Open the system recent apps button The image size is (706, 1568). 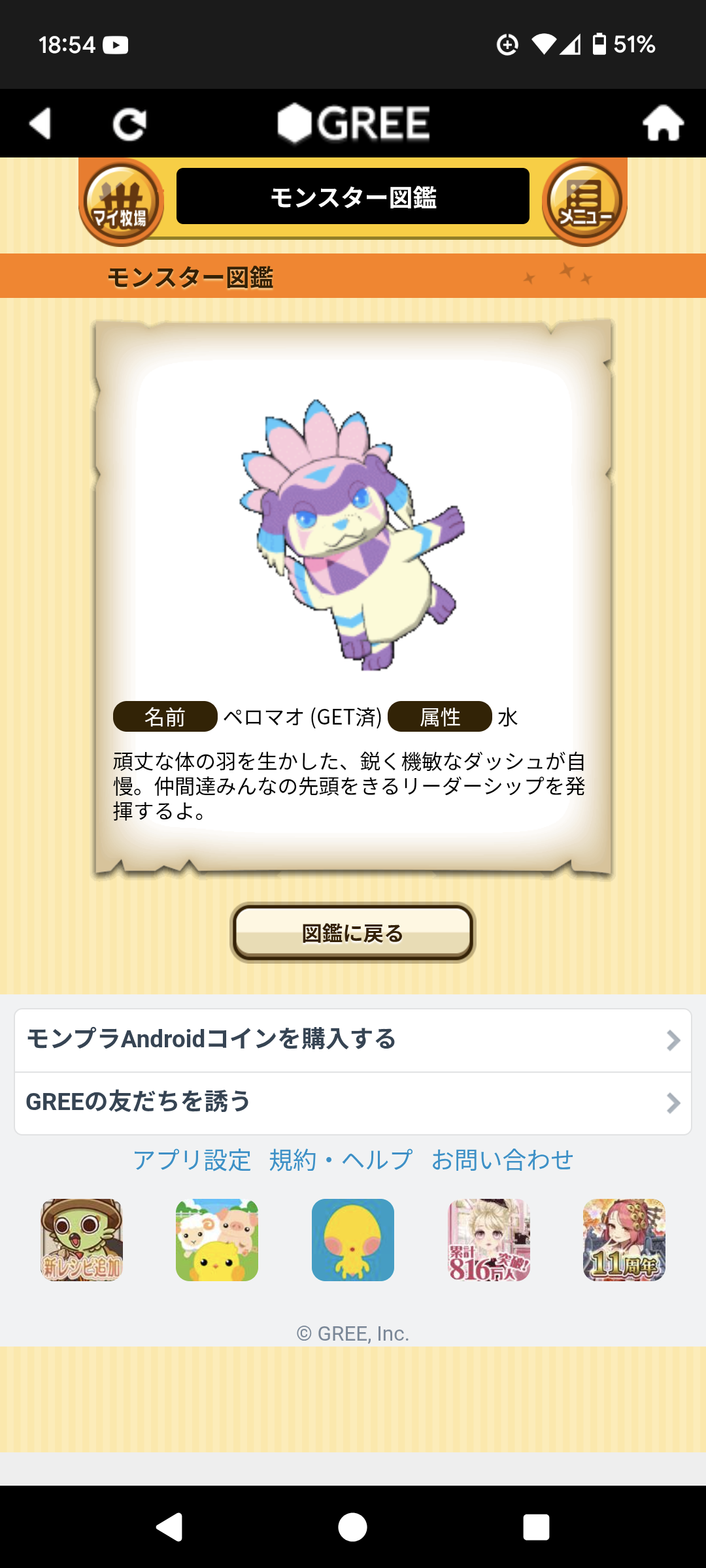tap(536, 1527)
